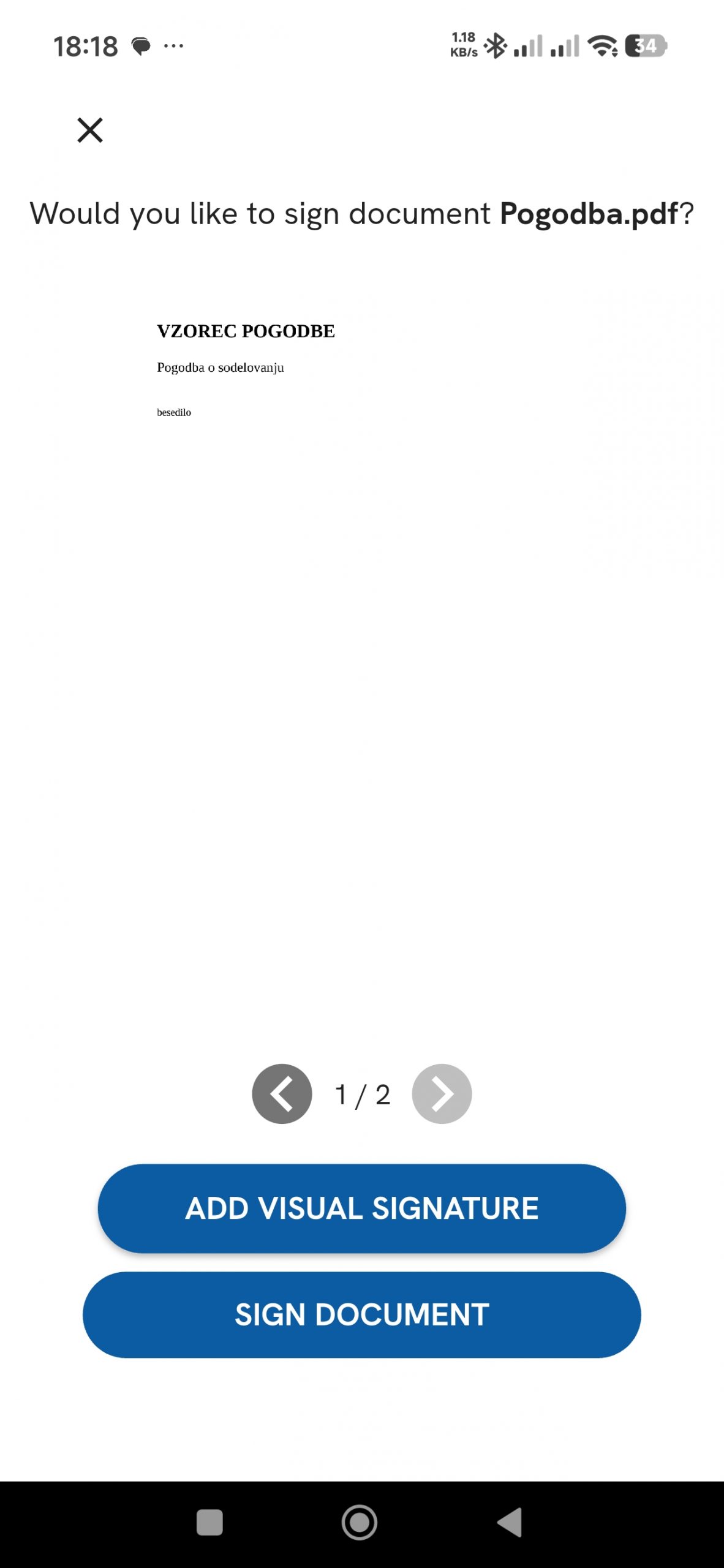Go to the previous document page
Screen dimensions: 724x1568
pos(282,1094)
